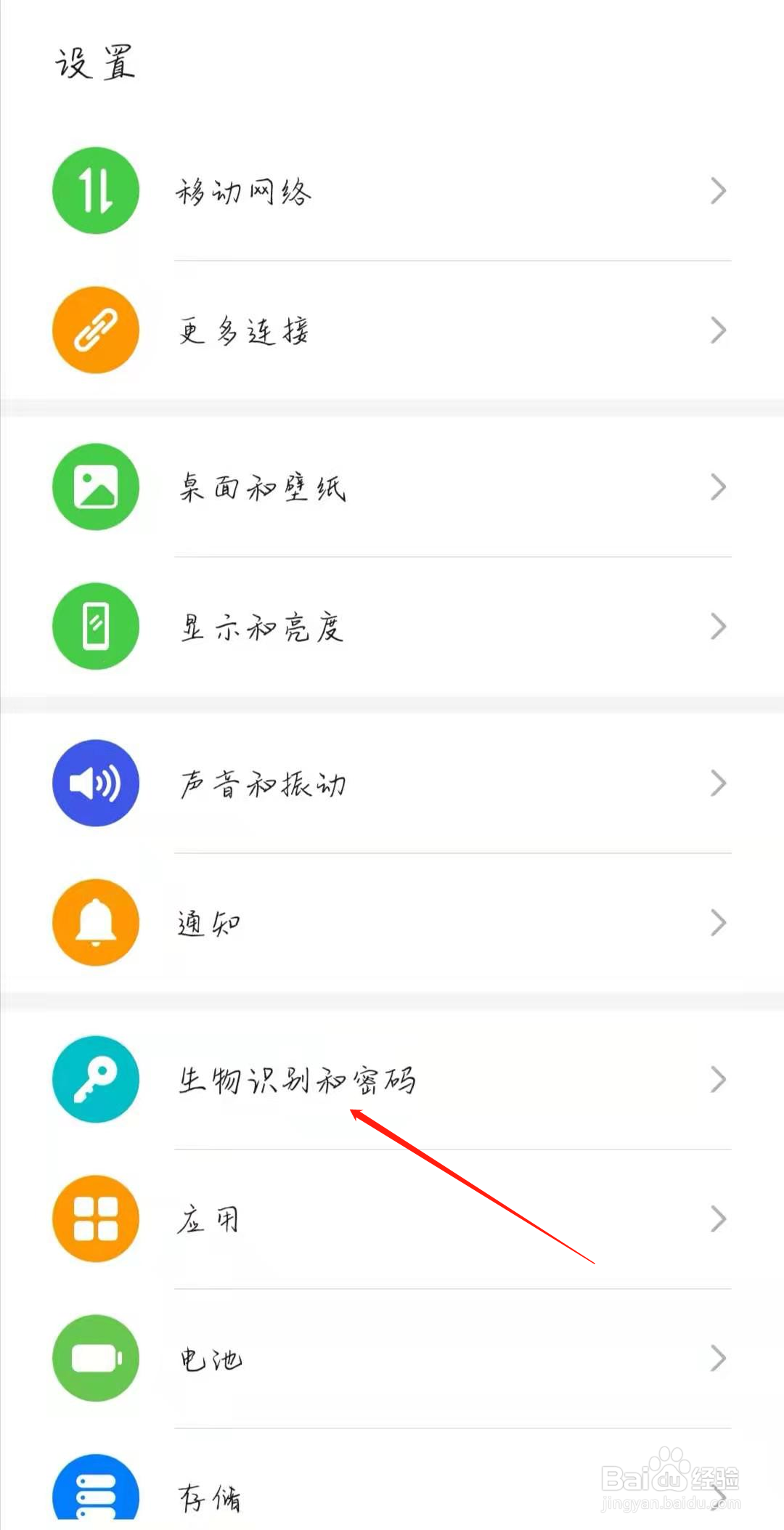Expand the 移动网络 row chevron
This screenshot has height=1530, width=784.
718,190
